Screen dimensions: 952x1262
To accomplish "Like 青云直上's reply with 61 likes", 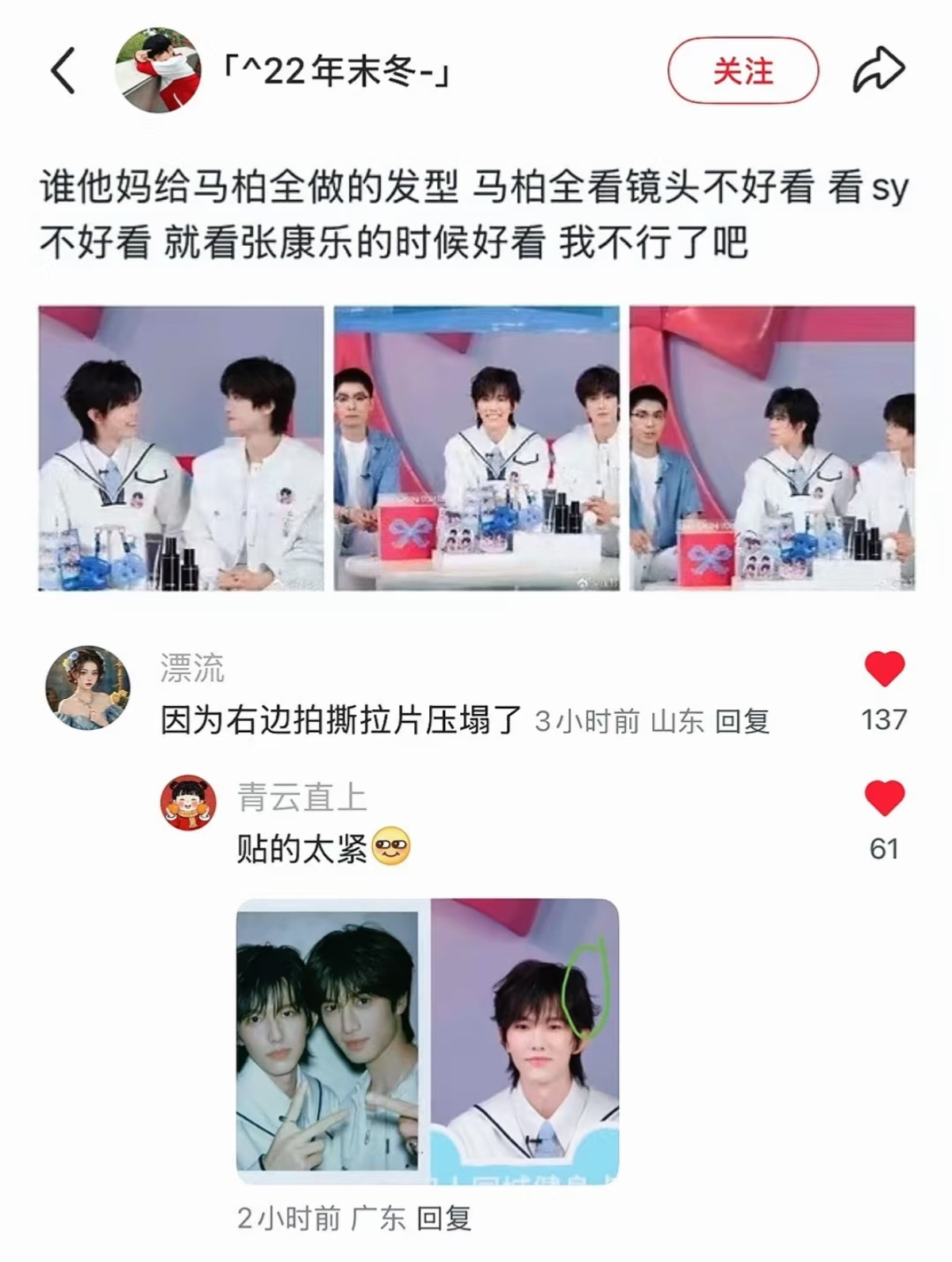I will (885, 798).
